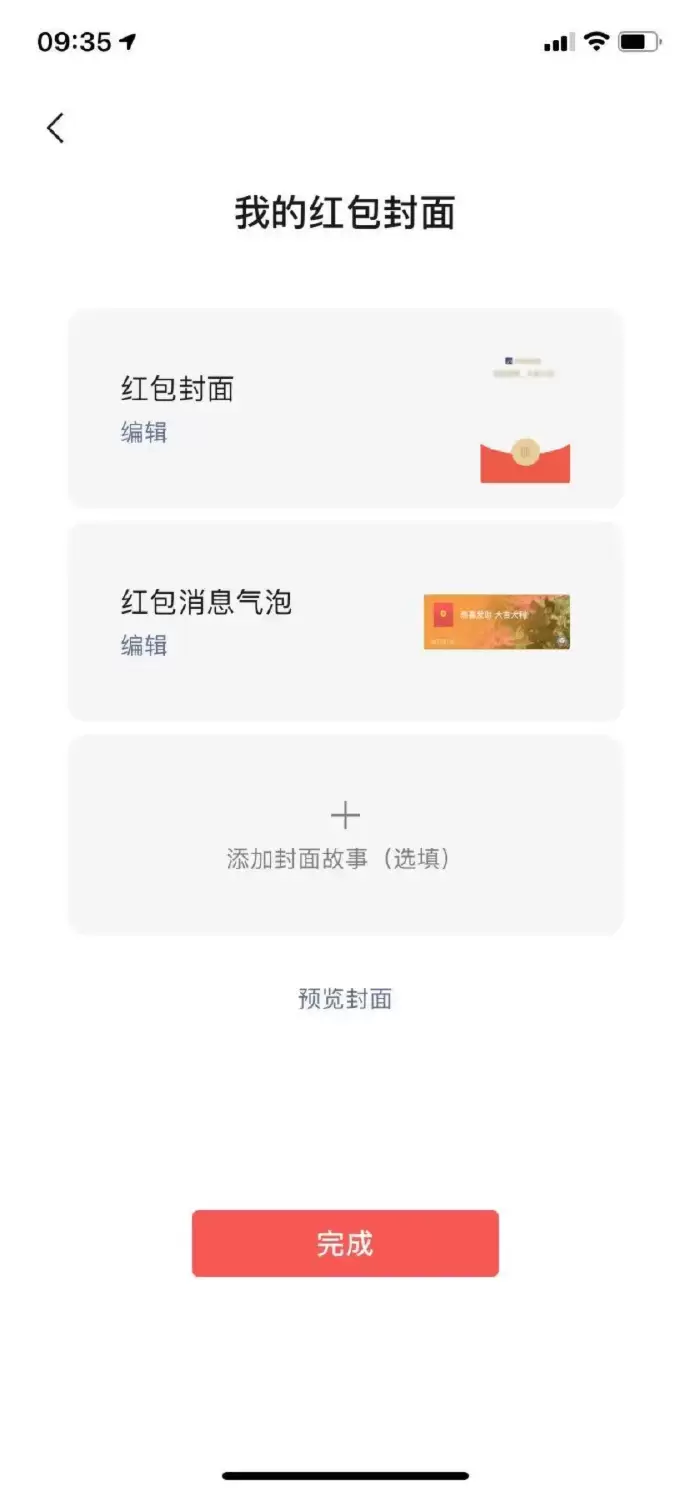Open the message bubble preview image
This screenshot has width=690, height=1493.
[497, 622]
